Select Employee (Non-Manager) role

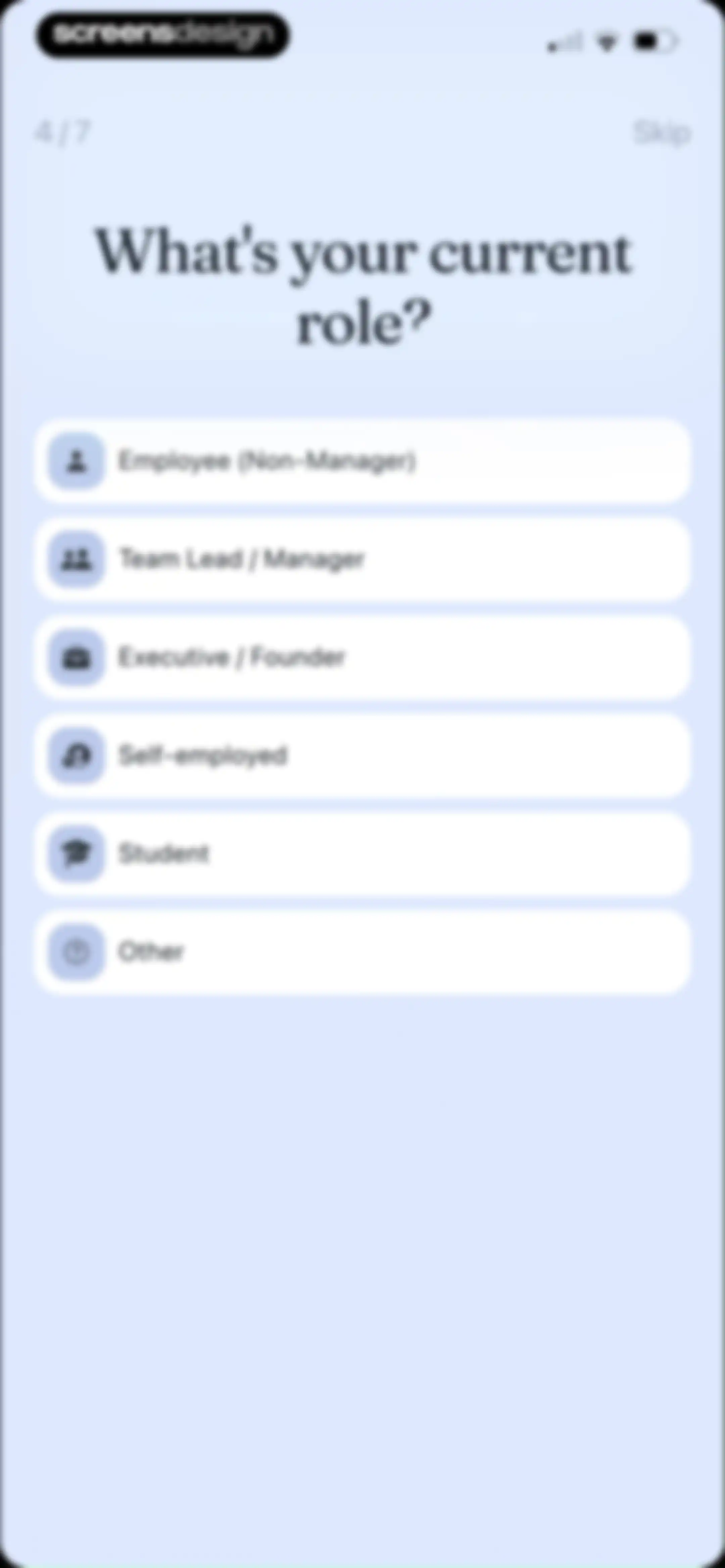click(363, 461)
